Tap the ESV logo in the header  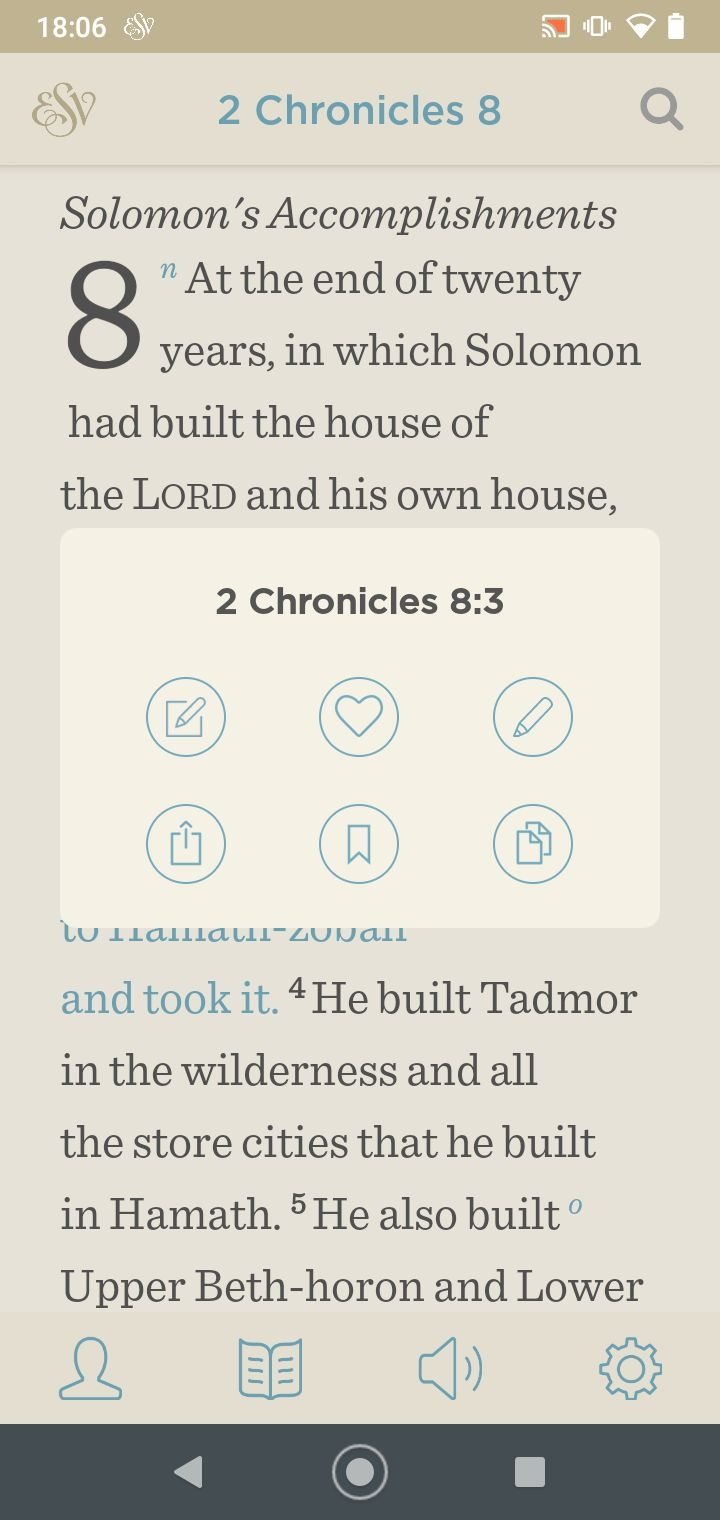click(64, 110)
